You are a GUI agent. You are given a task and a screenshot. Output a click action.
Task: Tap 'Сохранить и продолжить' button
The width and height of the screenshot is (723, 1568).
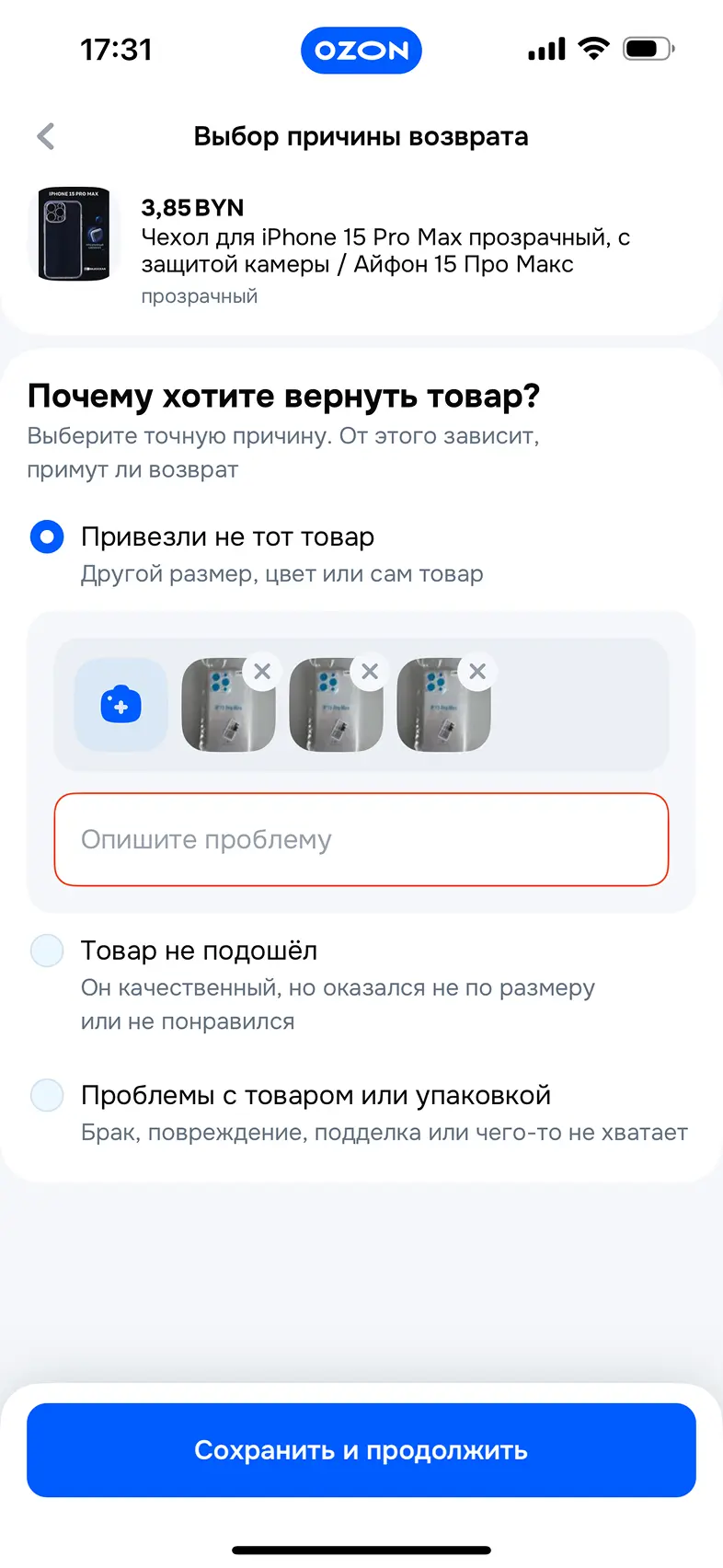361,1450
